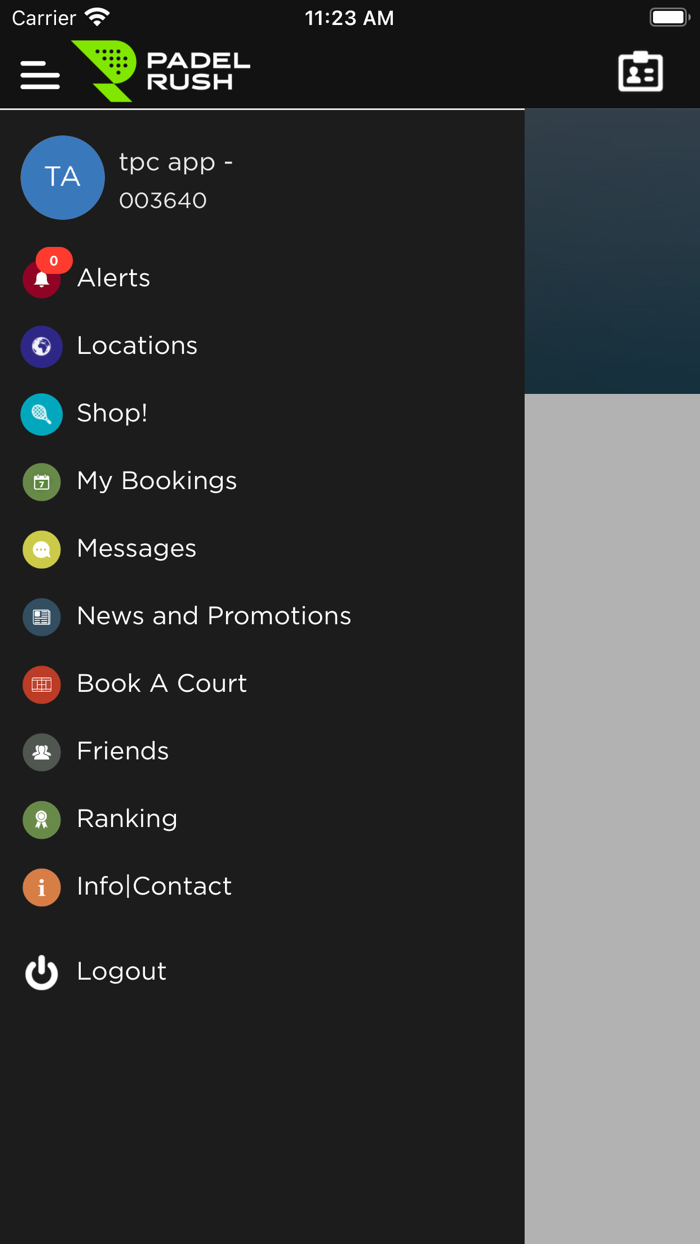Open the Friends list
The image size is (700, 1244).
coord(122,751)
